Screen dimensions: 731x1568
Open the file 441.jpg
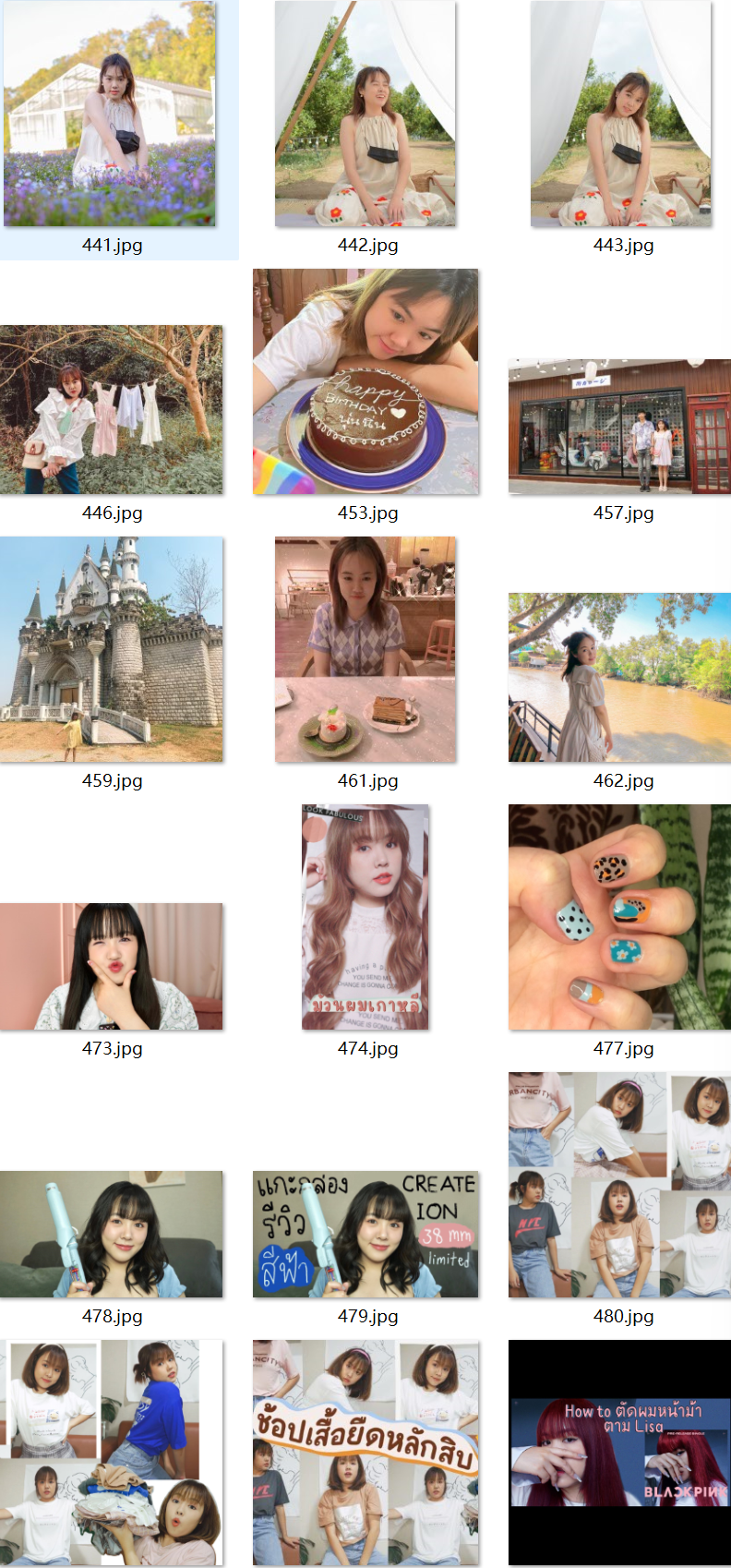[110, 114]
